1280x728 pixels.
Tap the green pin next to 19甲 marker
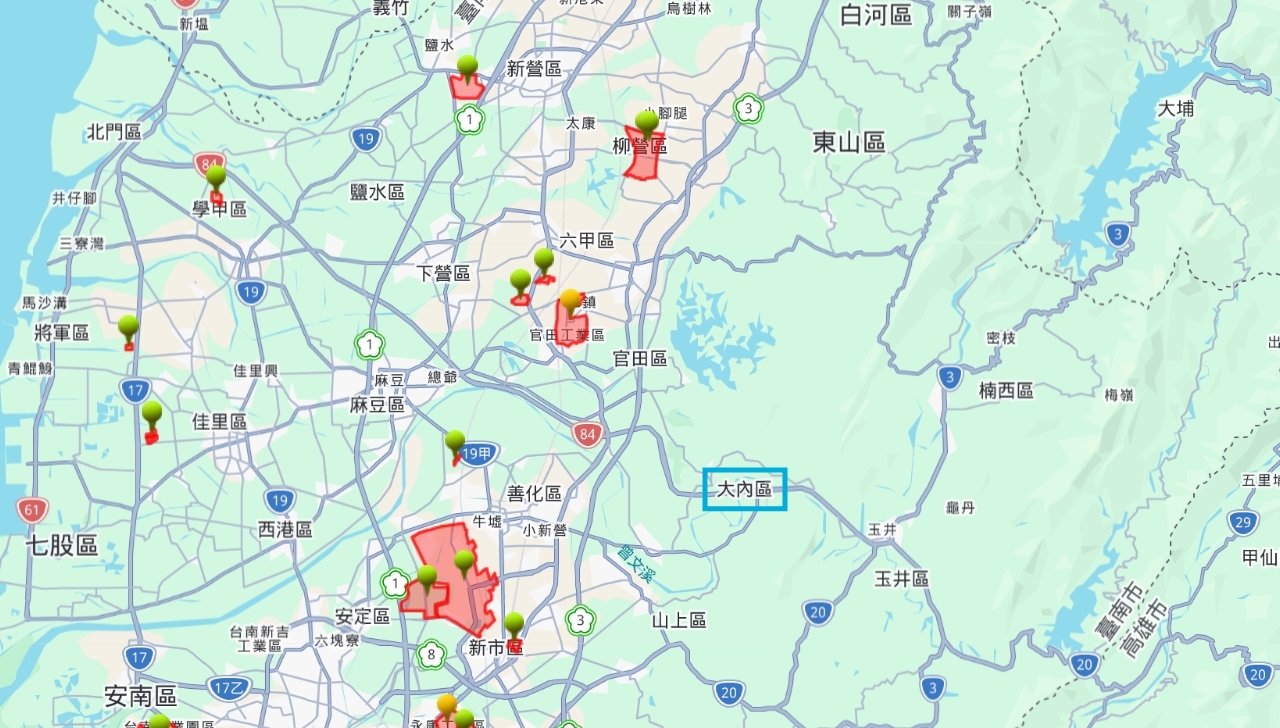455,440
